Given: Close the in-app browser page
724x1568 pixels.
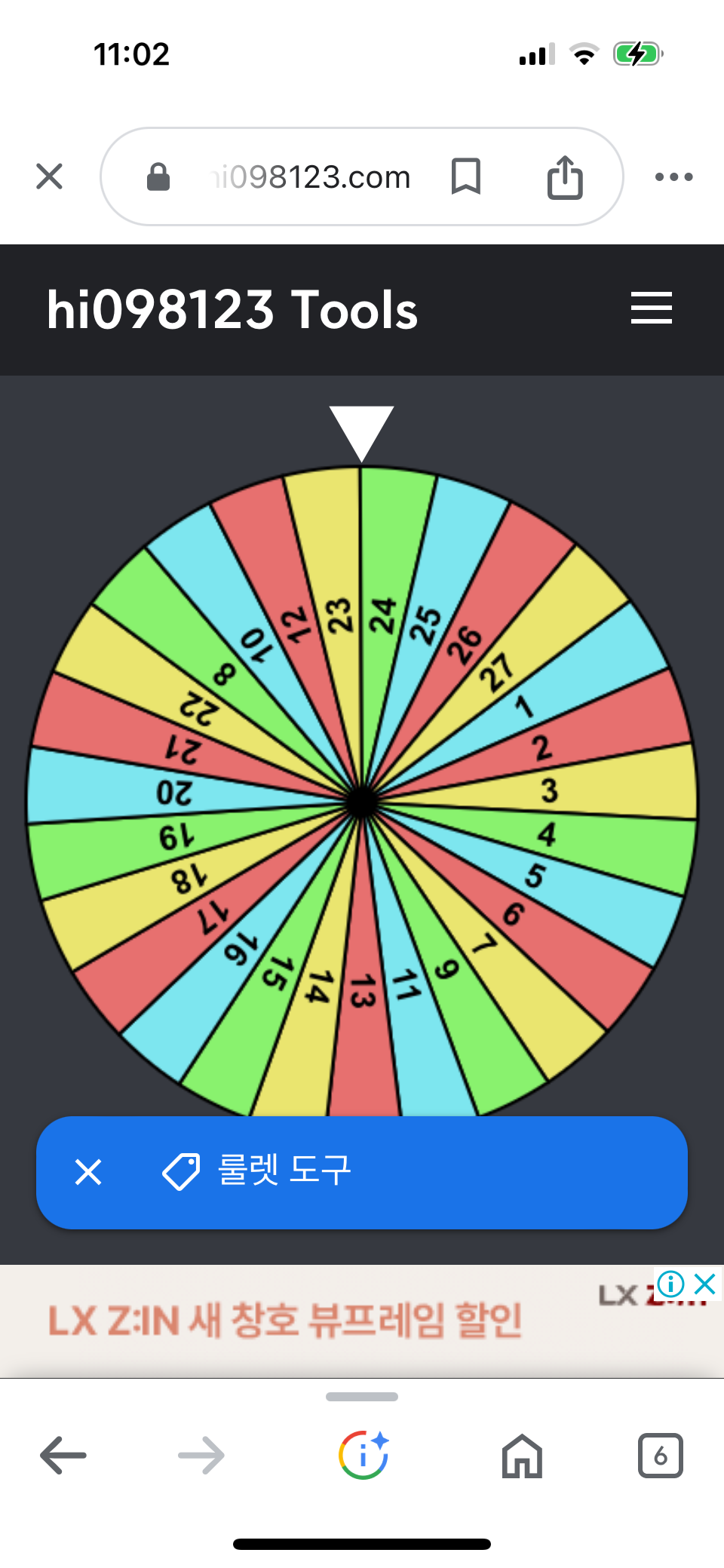Looking at the screenshot, I should click(50, 177).
